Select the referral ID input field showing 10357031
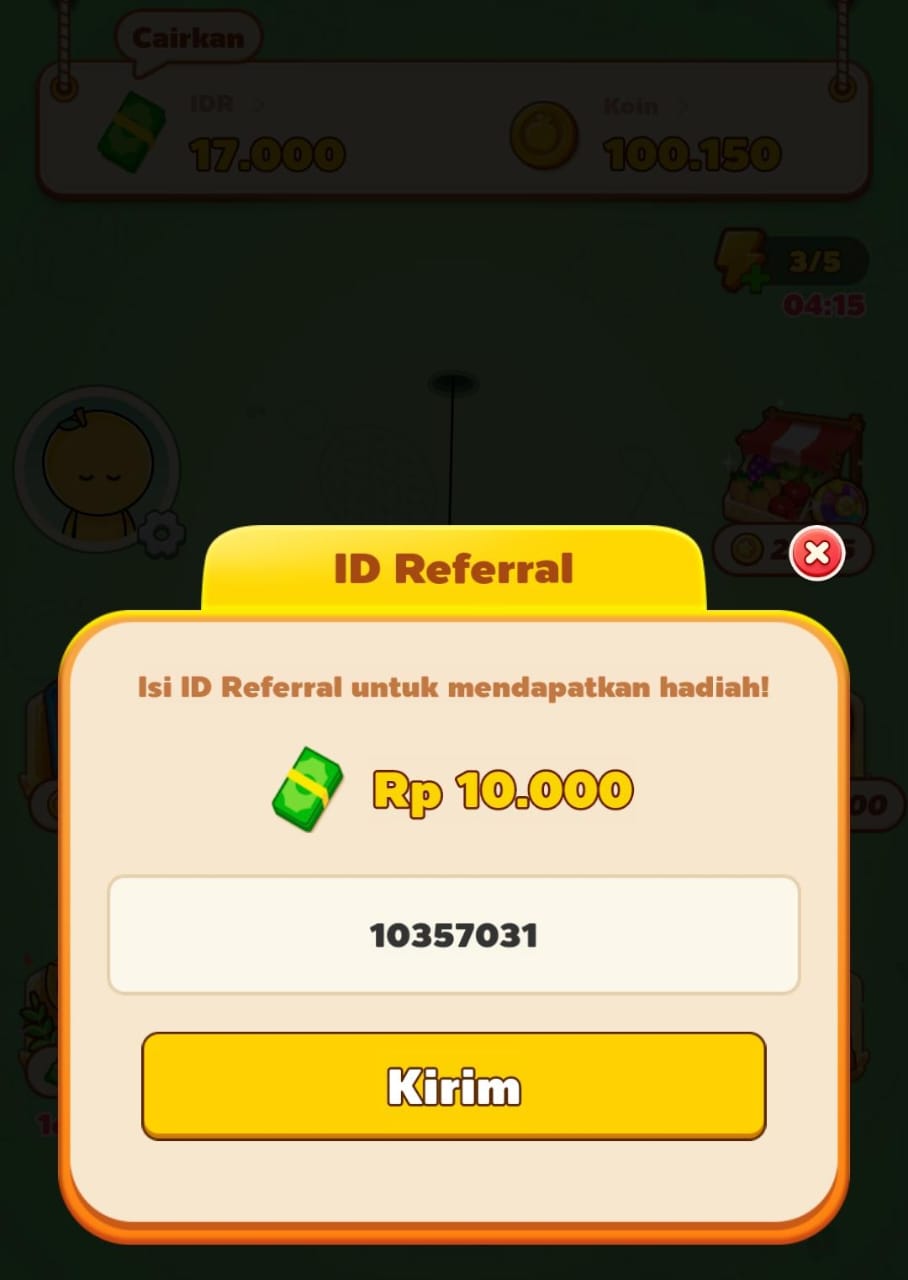908x1280 pixels. [454, 934]
